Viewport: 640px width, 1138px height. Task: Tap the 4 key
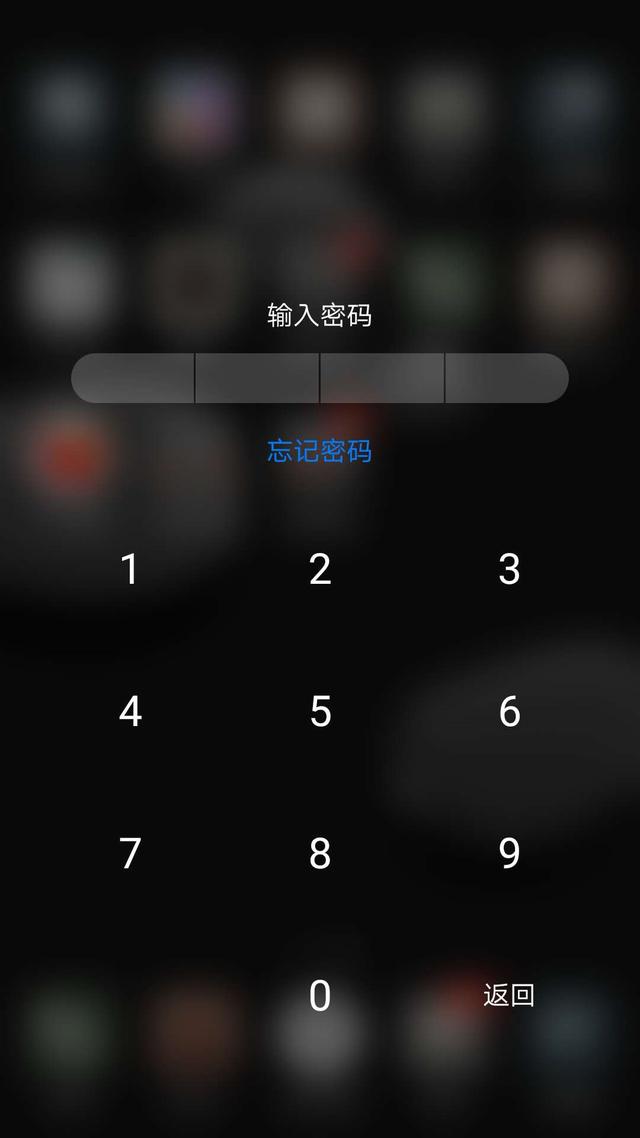tap(130, 712)
